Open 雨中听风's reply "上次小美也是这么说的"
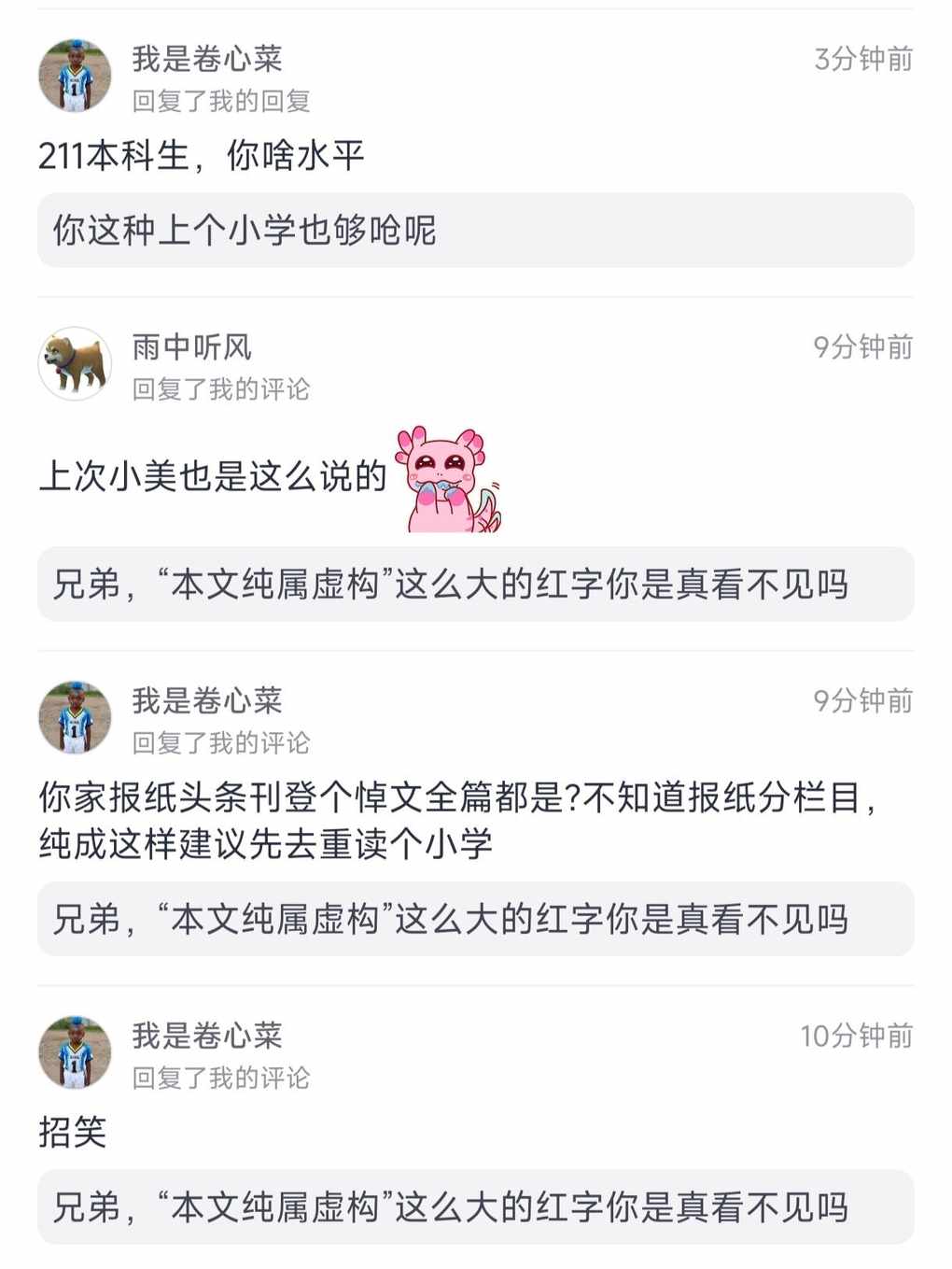The width and height of the screenshot is (952, 1269). [x=213, y=476]
